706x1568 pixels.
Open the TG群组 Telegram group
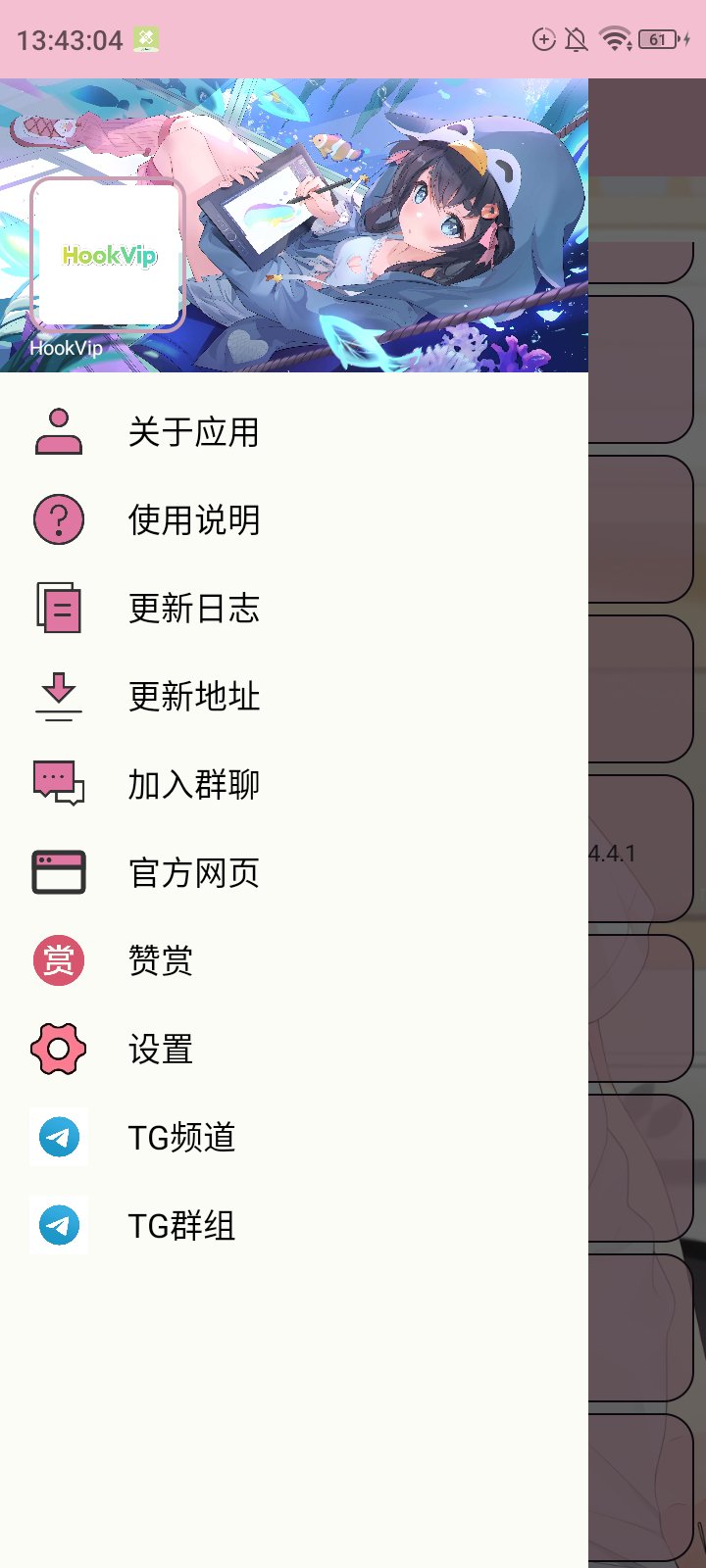pyautogui.click(x=181, y=1226)
